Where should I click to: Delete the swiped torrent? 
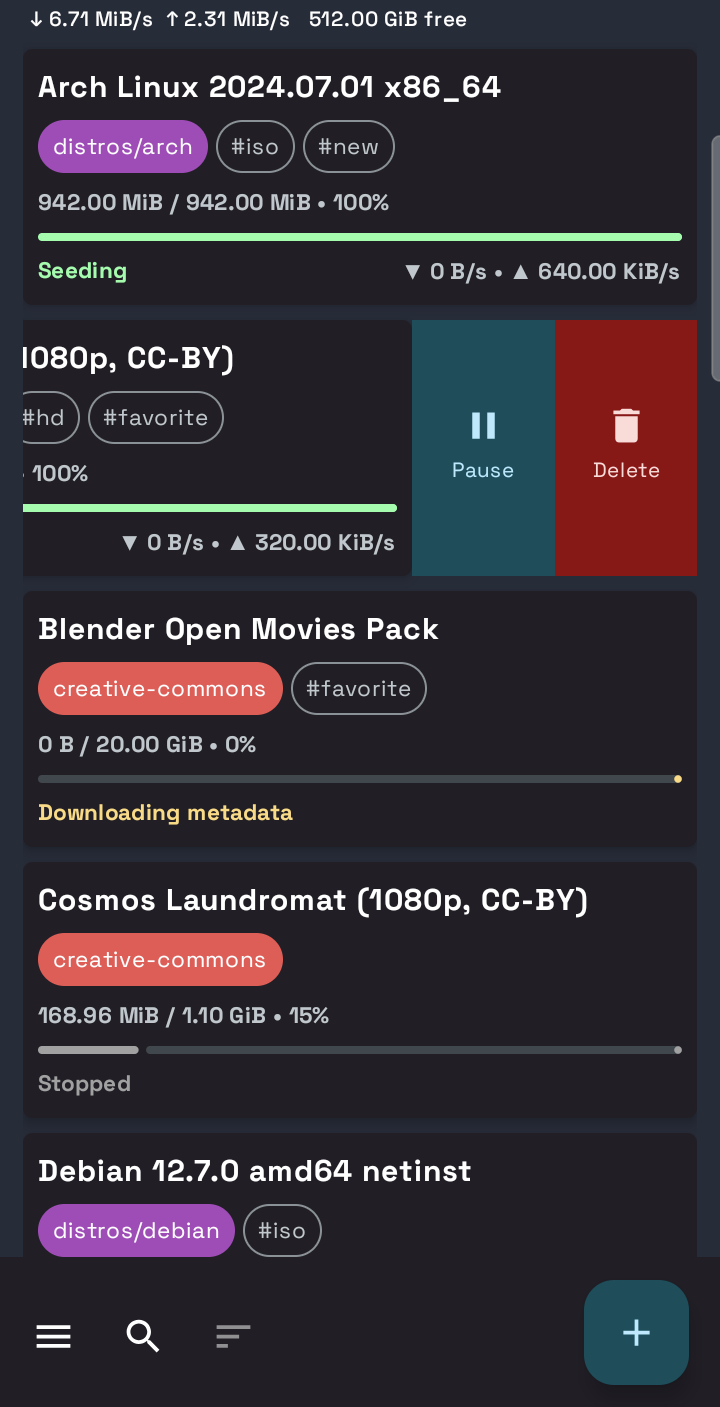click(x=626, y=448)
